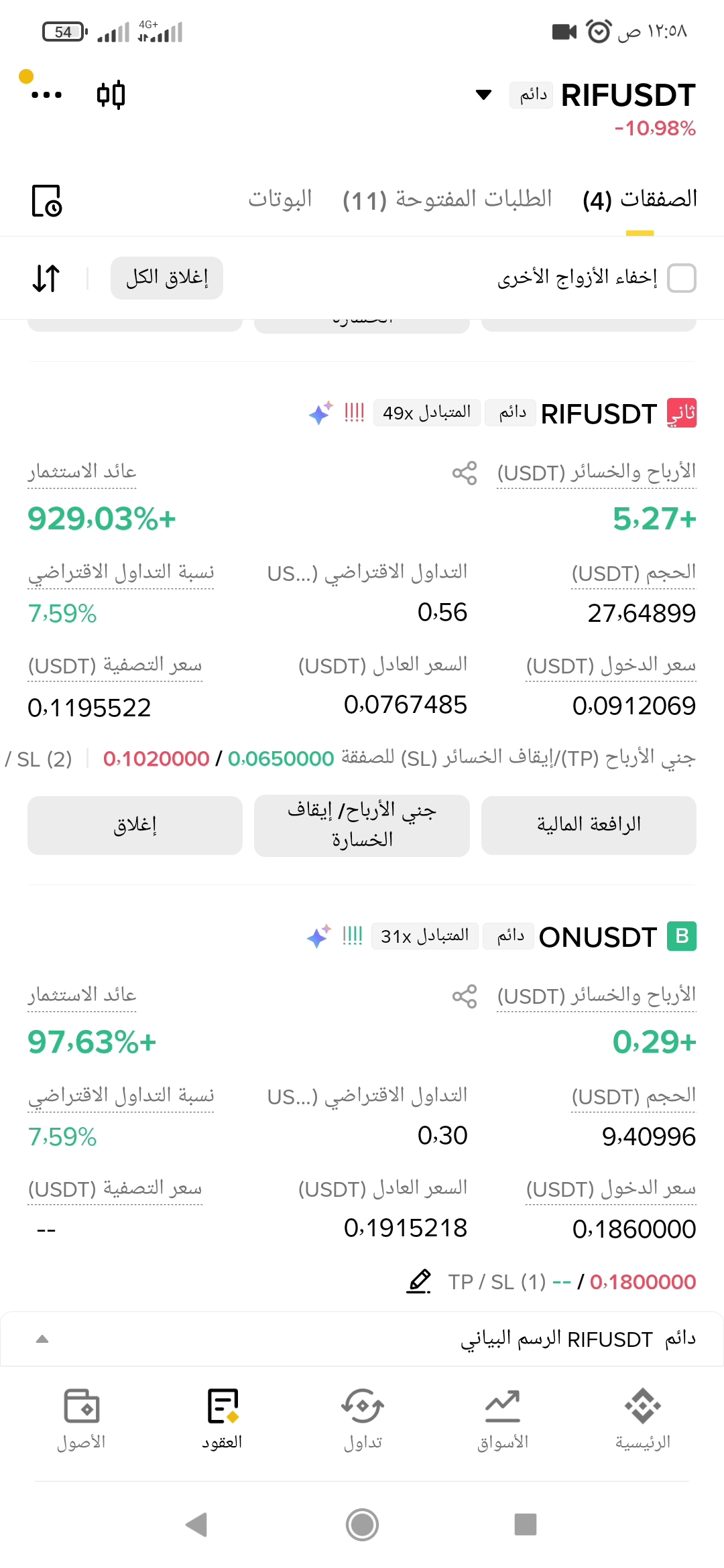Check إخفاء الأزواج الأخرى box
Screen dimensions: 724x1568
pos(682,278)
